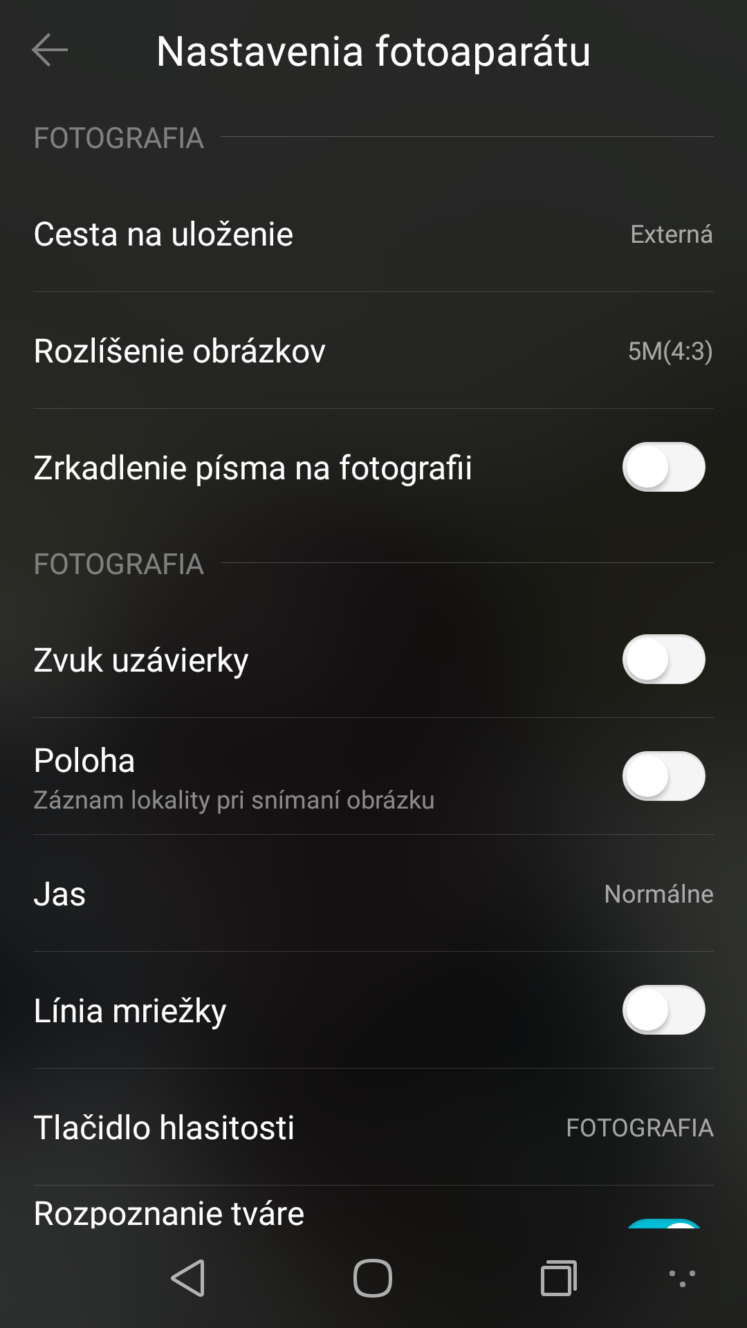This screenshot has width=747, height=1328.
Task: Toggle Línia mriežky on
Action: (x=664, y=1011)
